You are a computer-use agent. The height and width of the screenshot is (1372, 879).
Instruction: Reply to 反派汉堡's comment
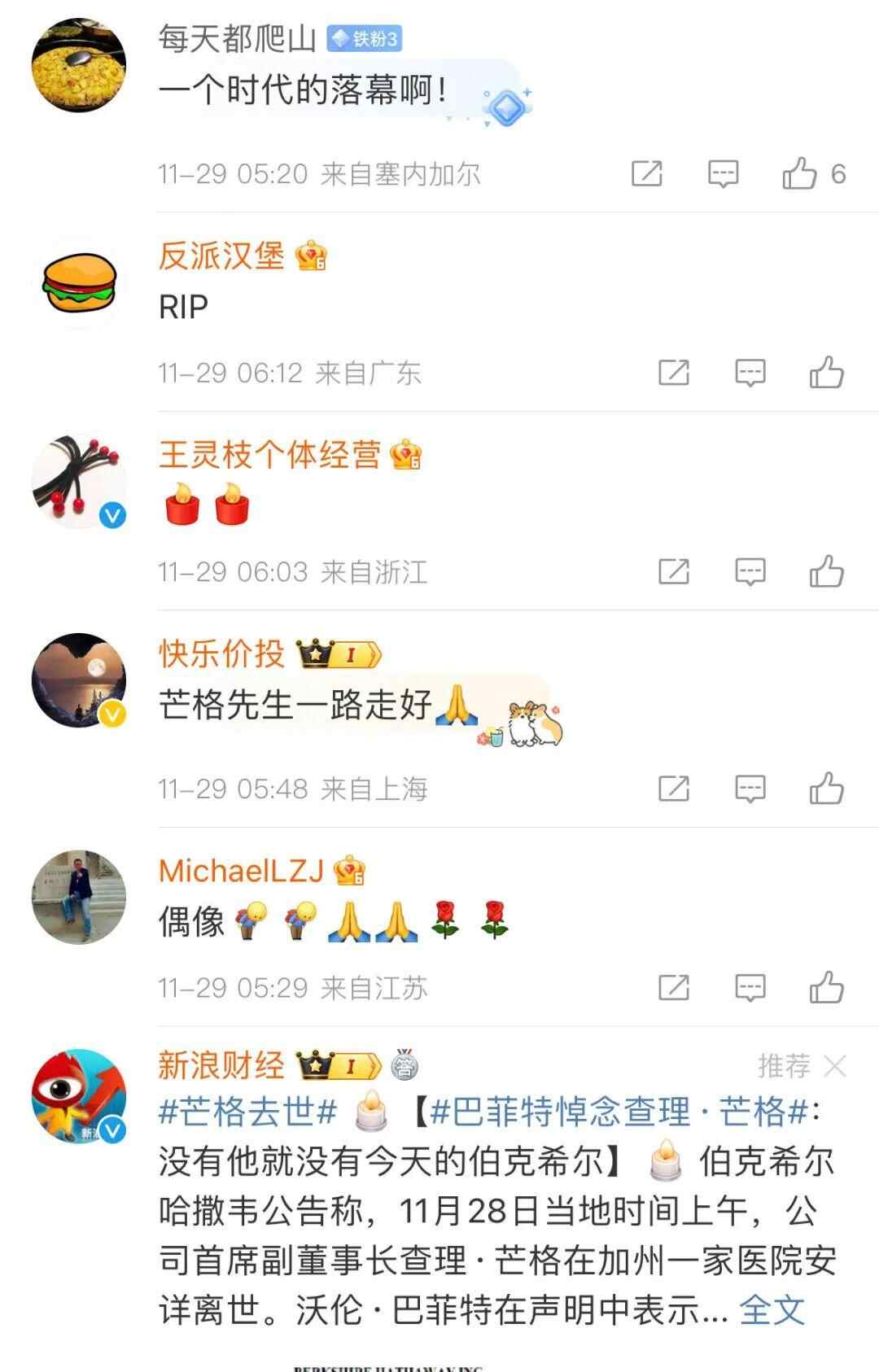coord(750,373)
